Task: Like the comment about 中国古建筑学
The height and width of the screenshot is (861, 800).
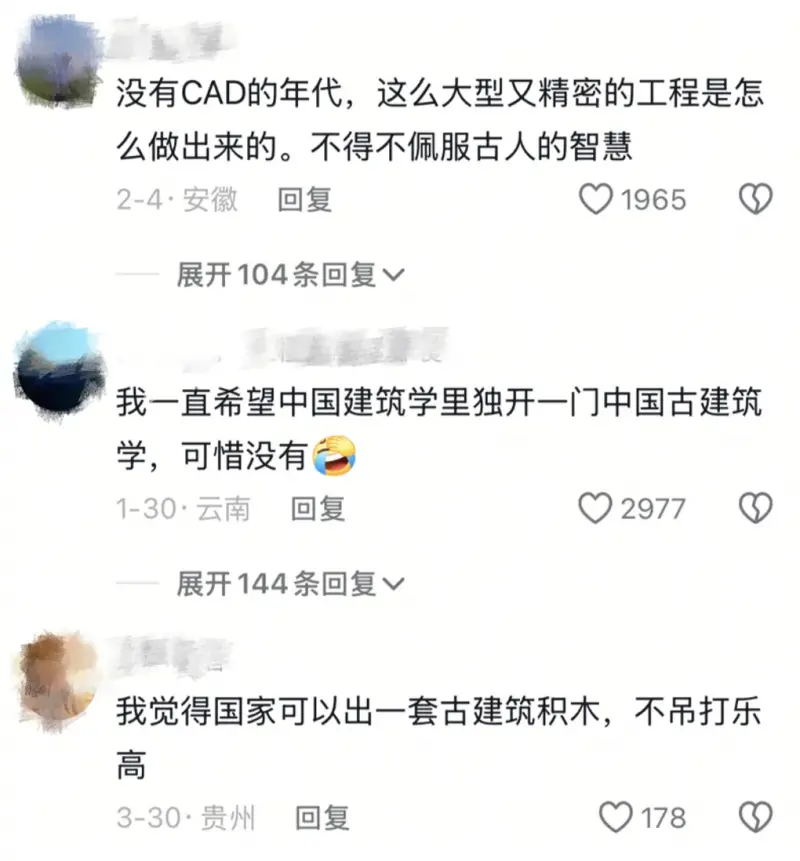Action: click(596, 509)
